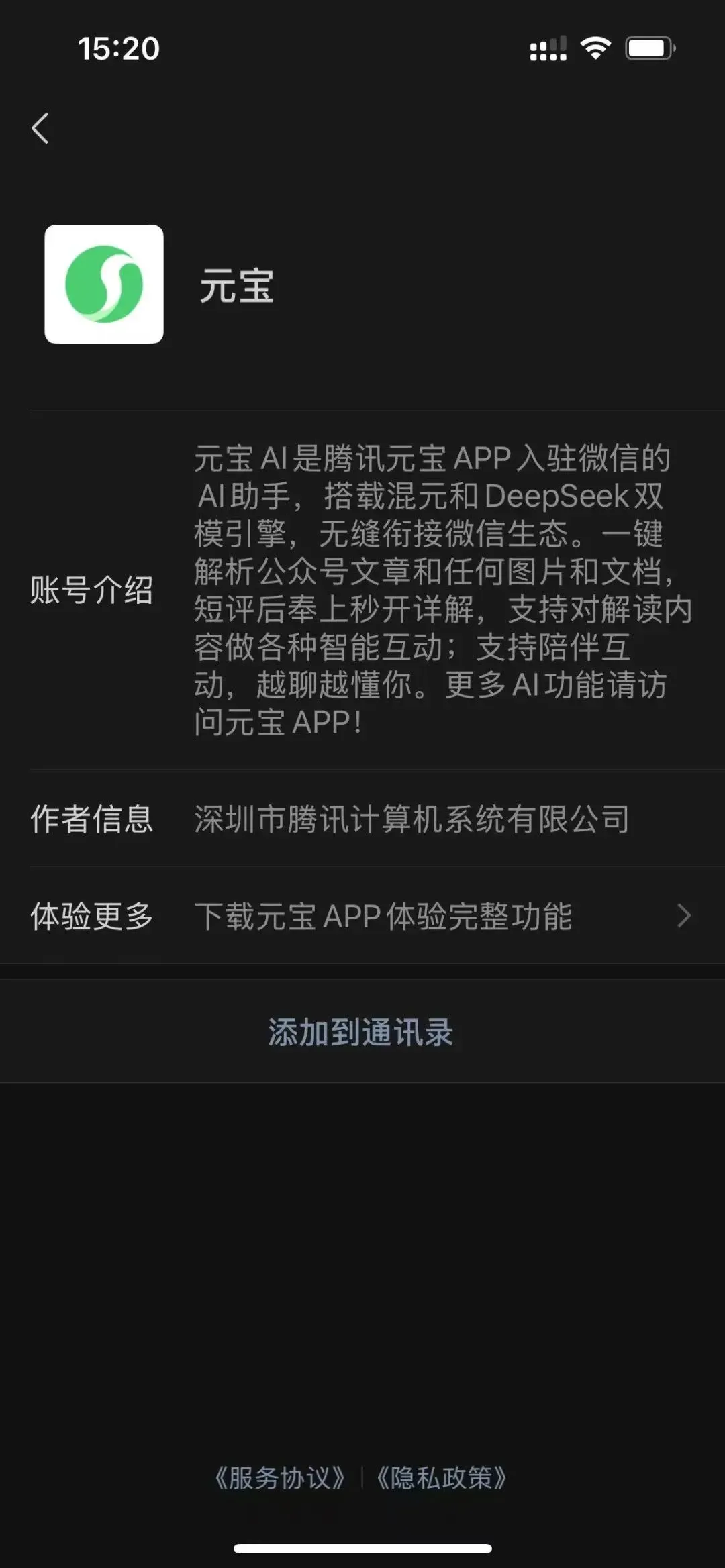This screenshot has width=725, height=1568.
Task: Go back using the top-left arrow
Action: [x=40, y=128]
